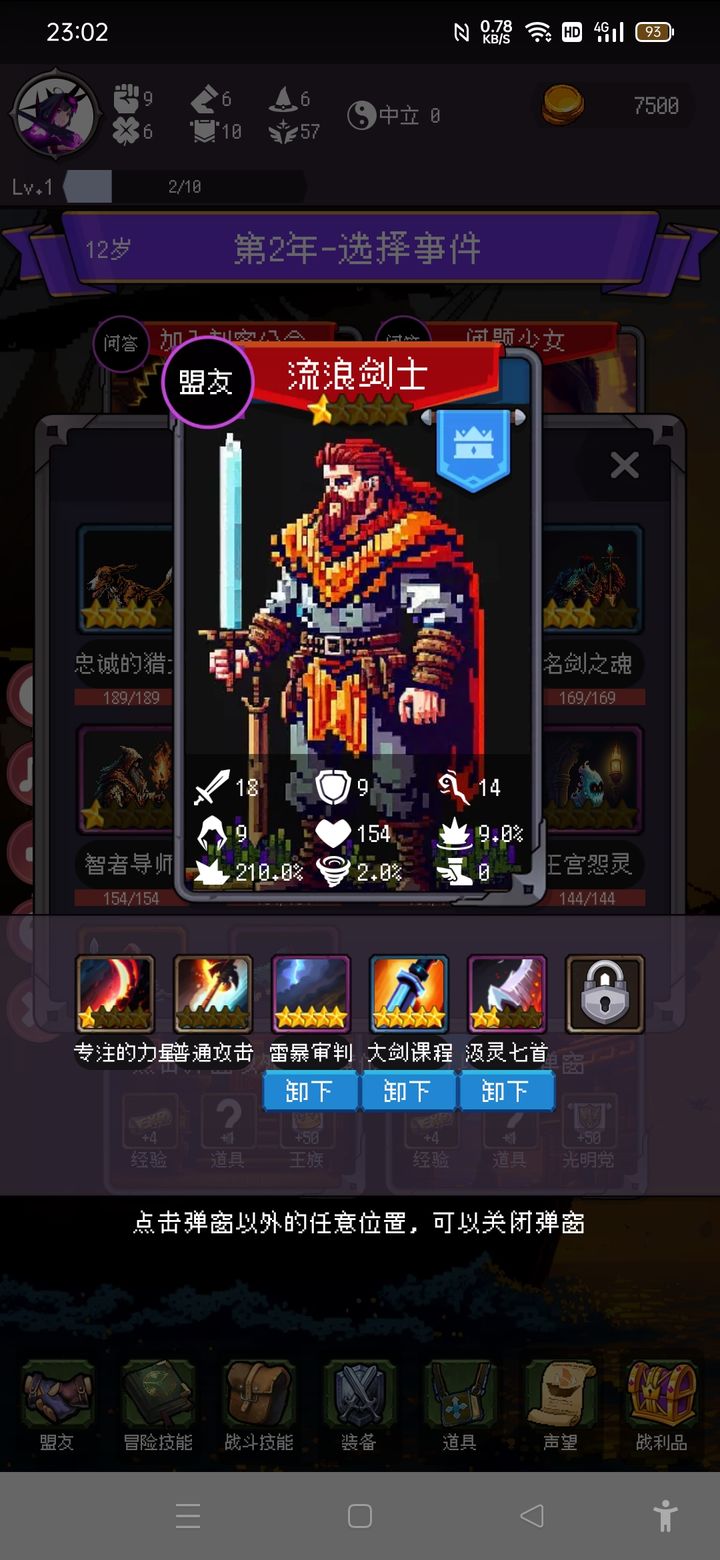This screenshot has height=1560, width=720.
Task: Tap the 大剑课程 skill icon
Action: click(x=408, y=994)
